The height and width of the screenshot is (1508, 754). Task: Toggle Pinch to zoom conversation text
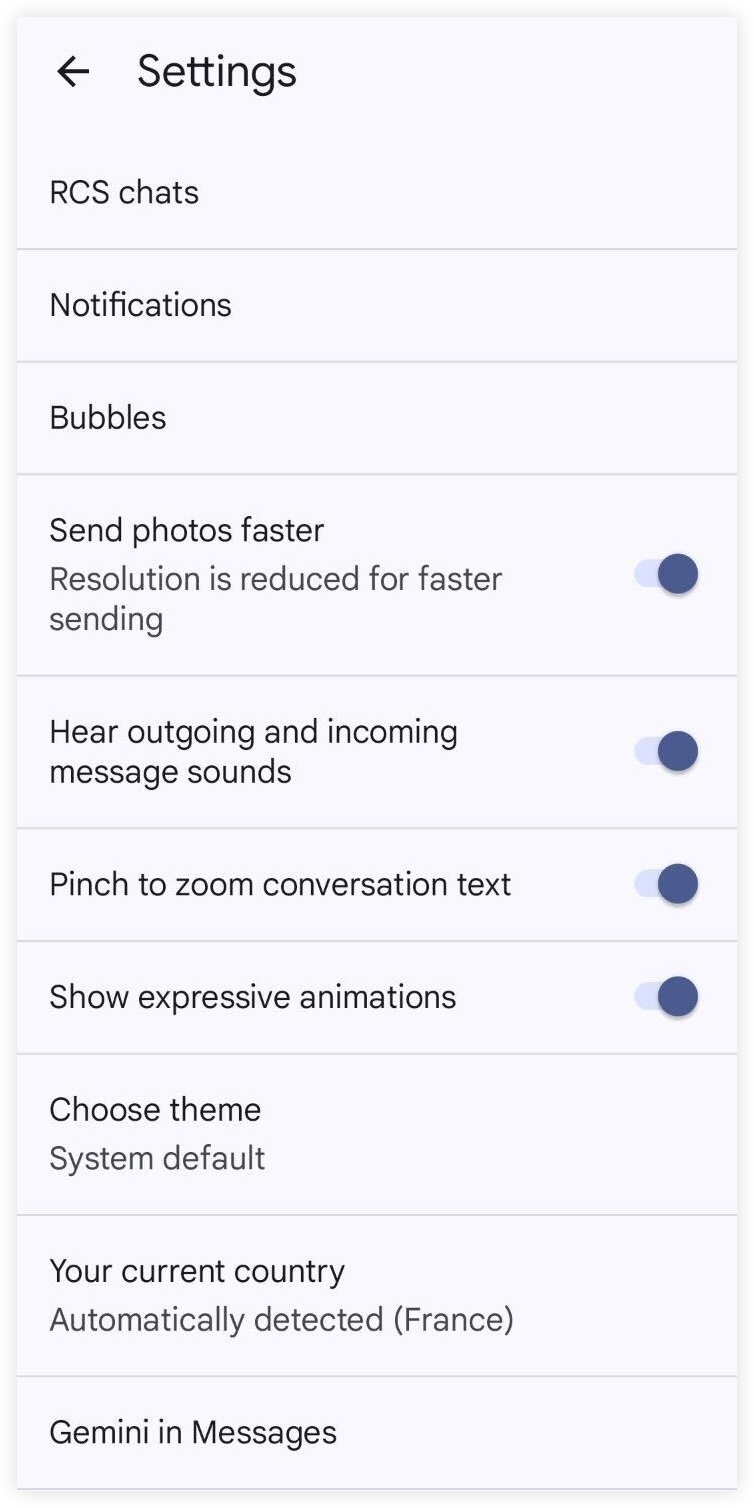666,885
